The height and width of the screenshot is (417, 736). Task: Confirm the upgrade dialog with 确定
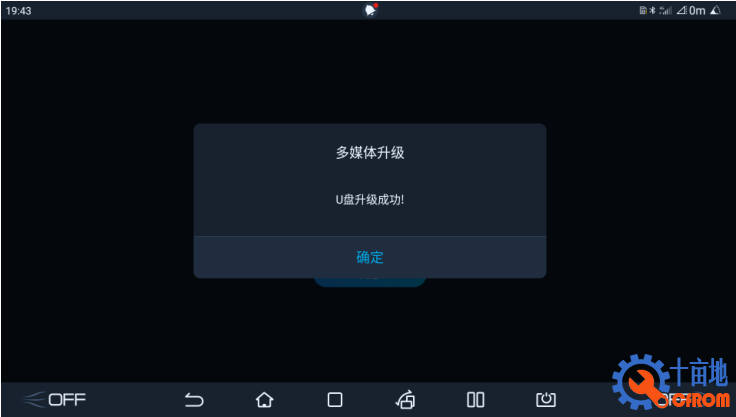tap(369, 257)
